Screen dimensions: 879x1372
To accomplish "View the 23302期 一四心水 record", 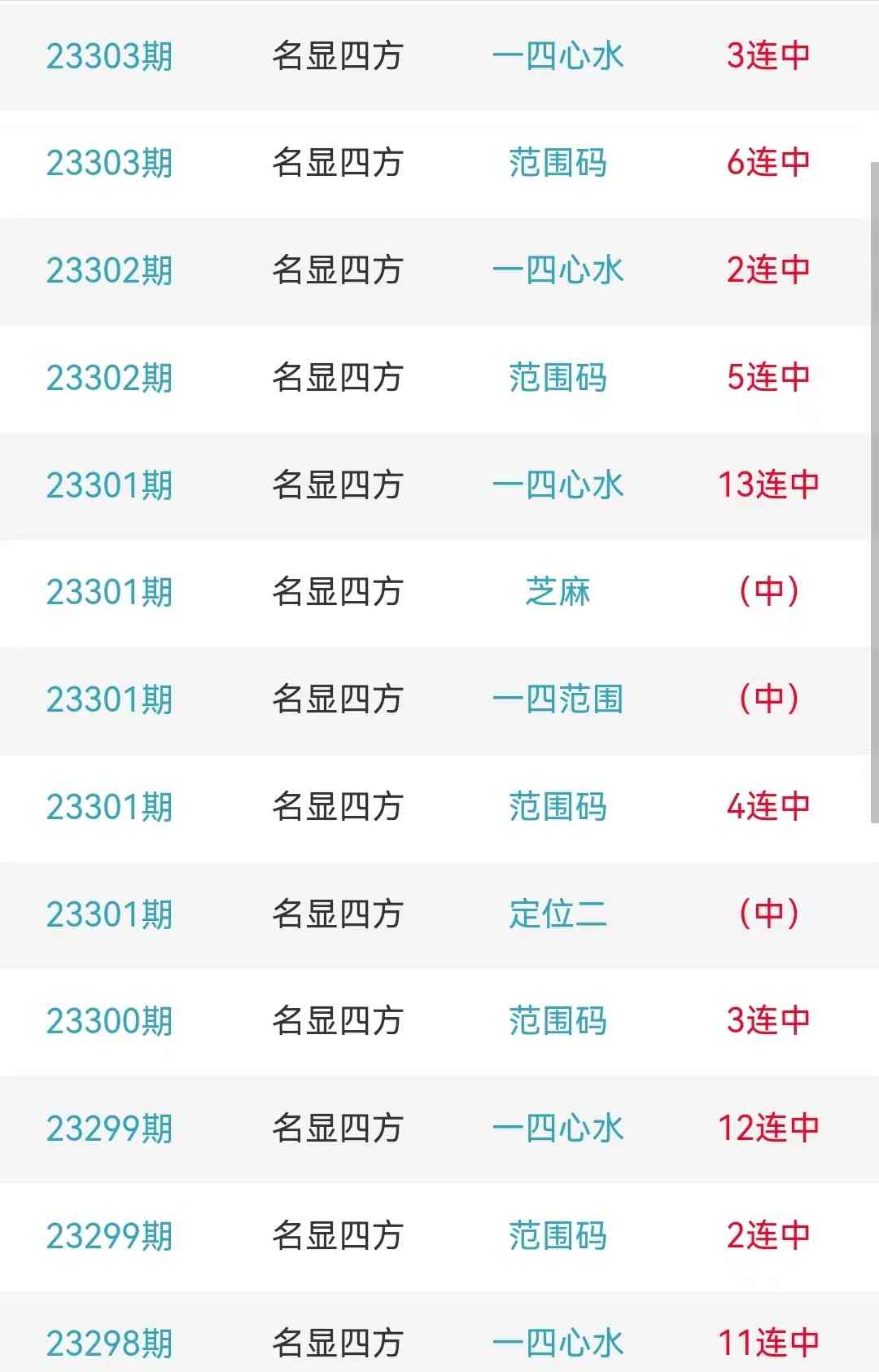I will pyautogui.click(x=558, y=270).
